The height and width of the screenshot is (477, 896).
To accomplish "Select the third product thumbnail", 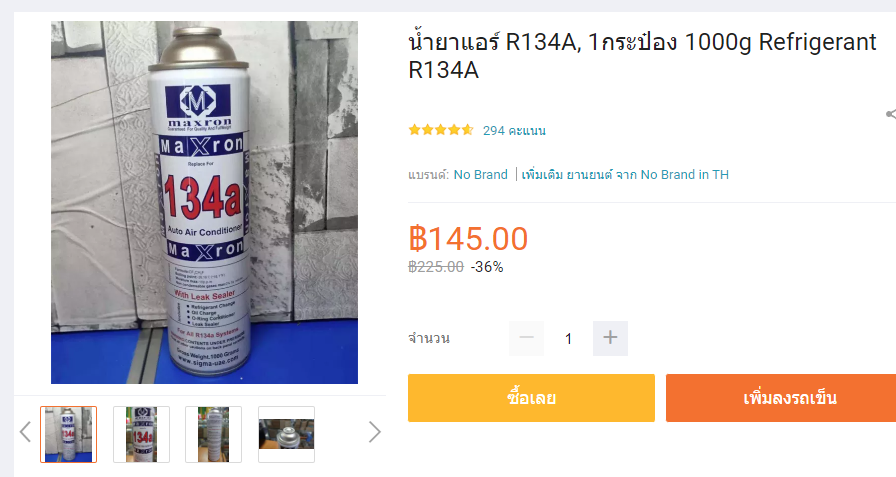I will click(213, 434).
